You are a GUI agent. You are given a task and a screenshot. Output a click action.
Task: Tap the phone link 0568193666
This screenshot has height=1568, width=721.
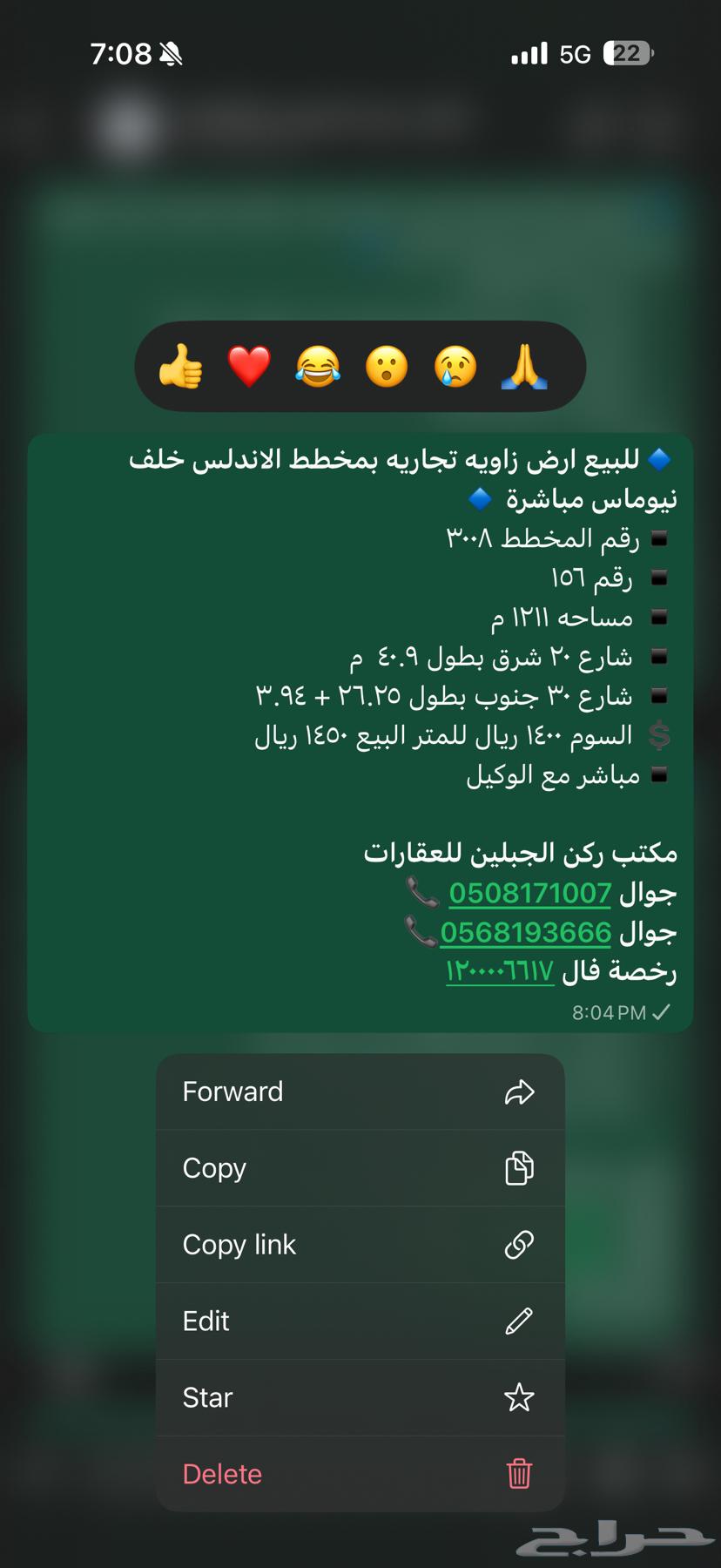526,932
